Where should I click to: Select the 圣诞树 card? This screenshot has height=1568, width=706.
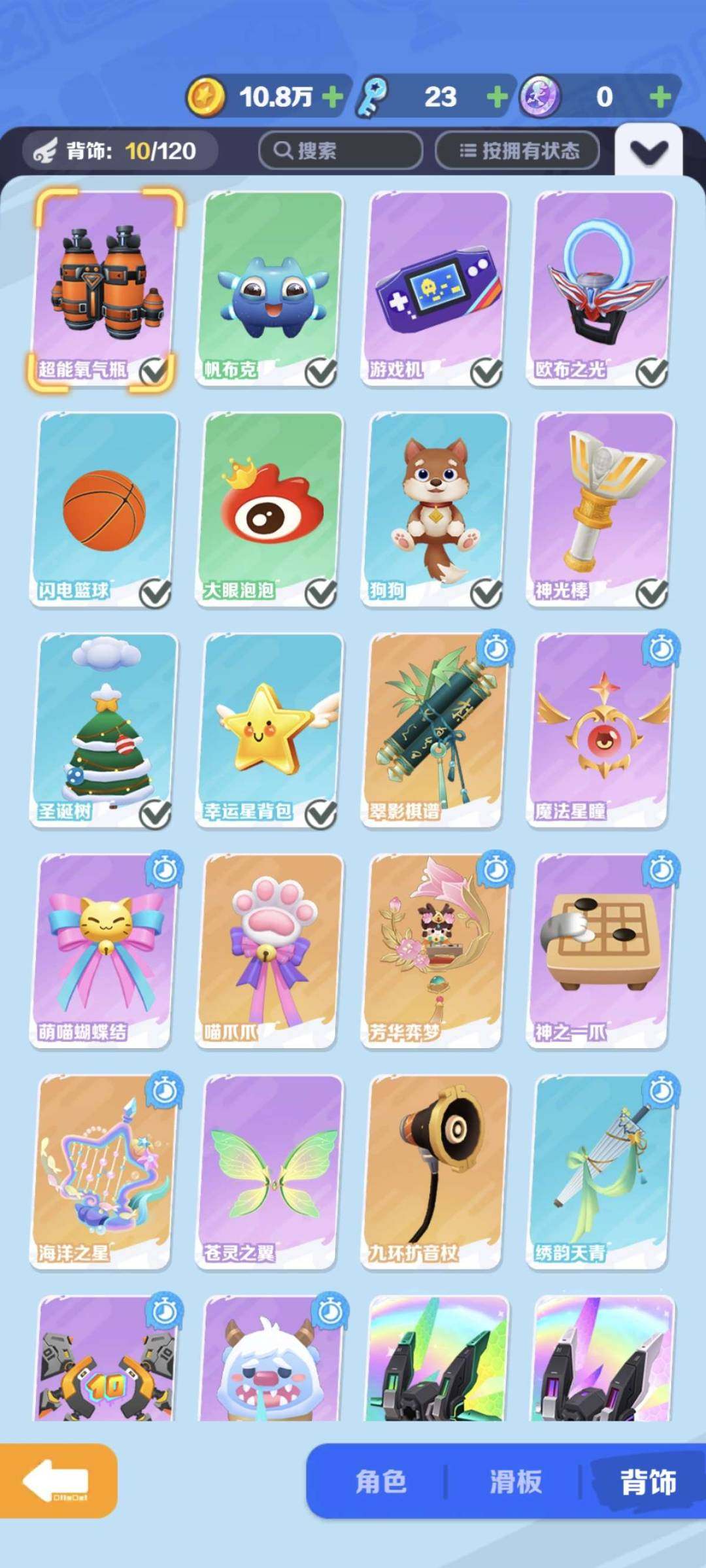point(105,729)
